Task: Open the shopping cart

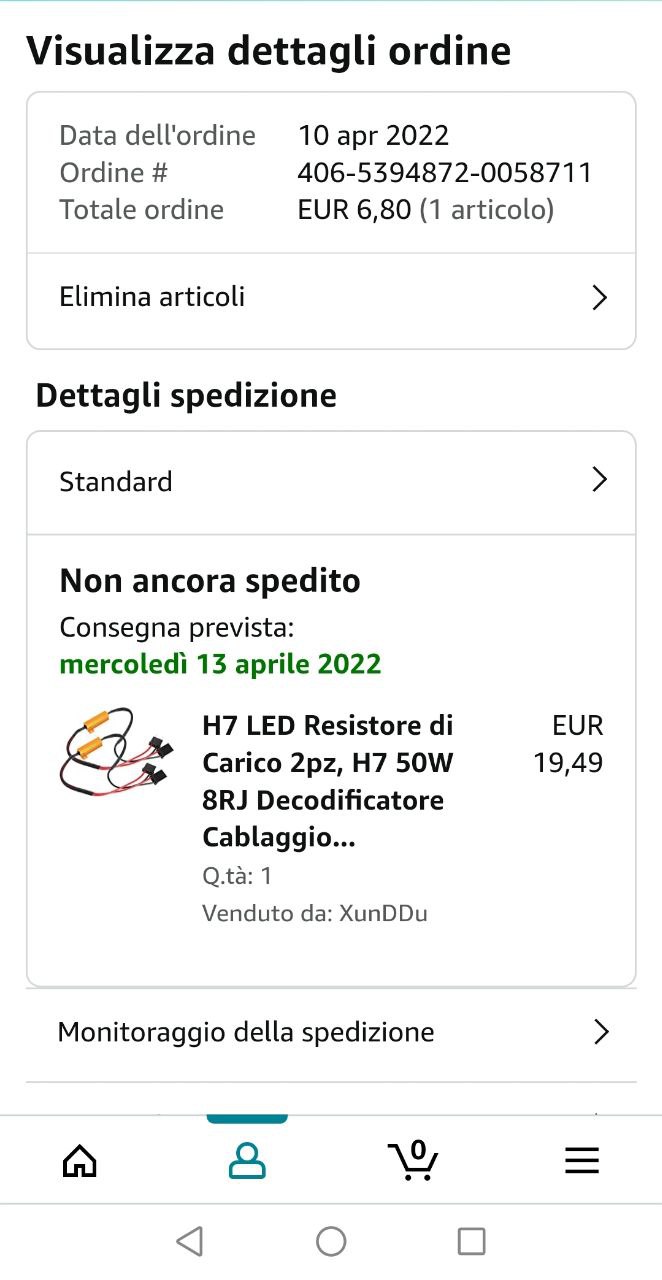Action: (x=413, y=1160)
